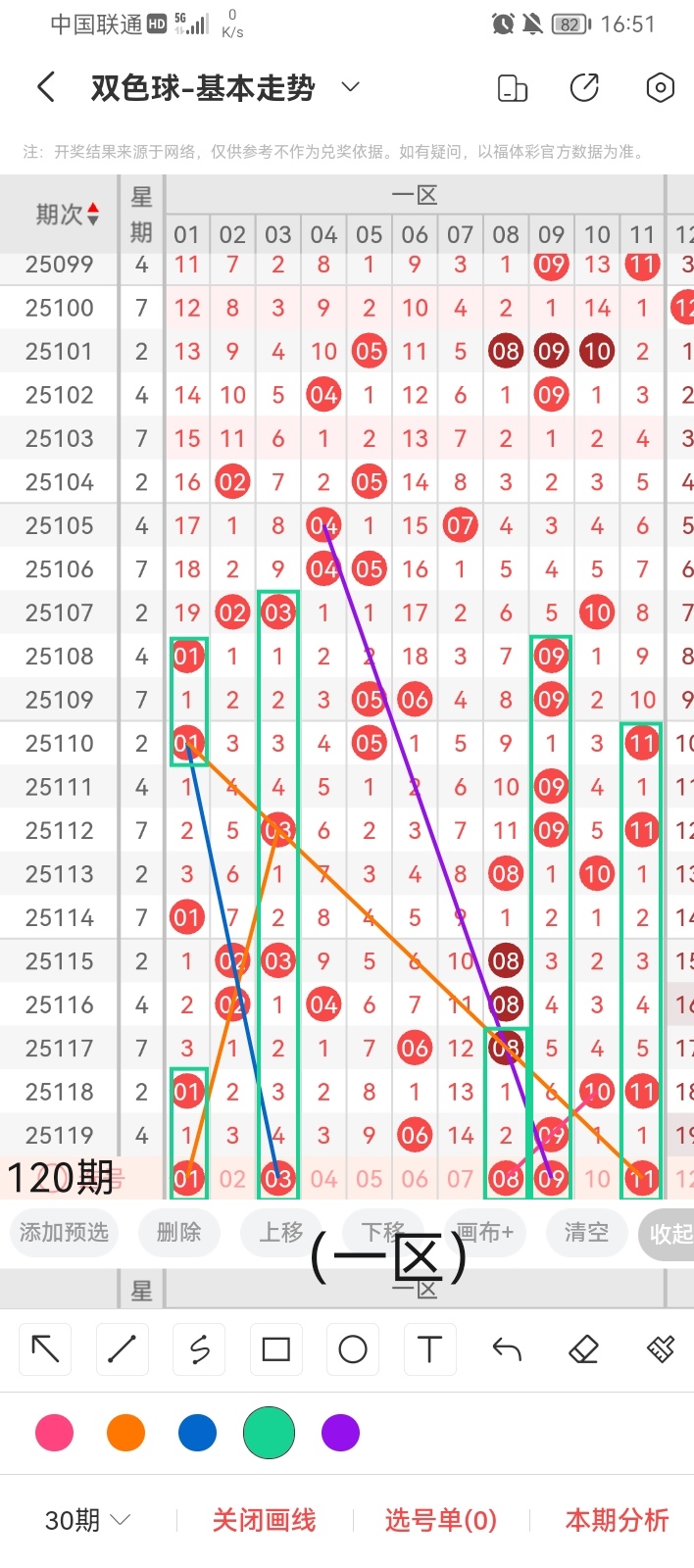Select the circle drawing tool
694x1568 pixels.
[353, 1349]
